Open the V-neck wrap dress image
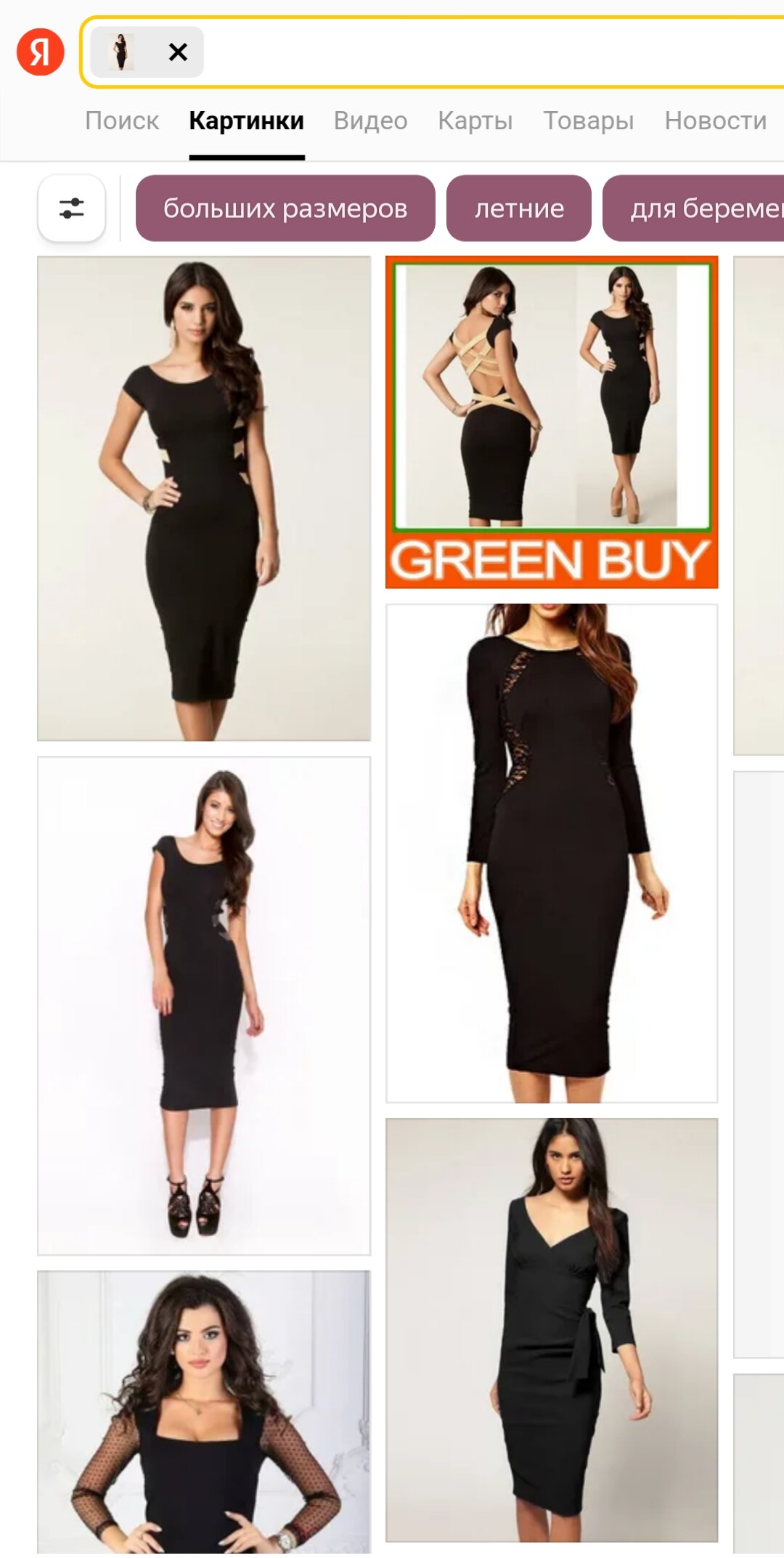This screenshot has height=1558, width=784. click(x=552, y=1329)
